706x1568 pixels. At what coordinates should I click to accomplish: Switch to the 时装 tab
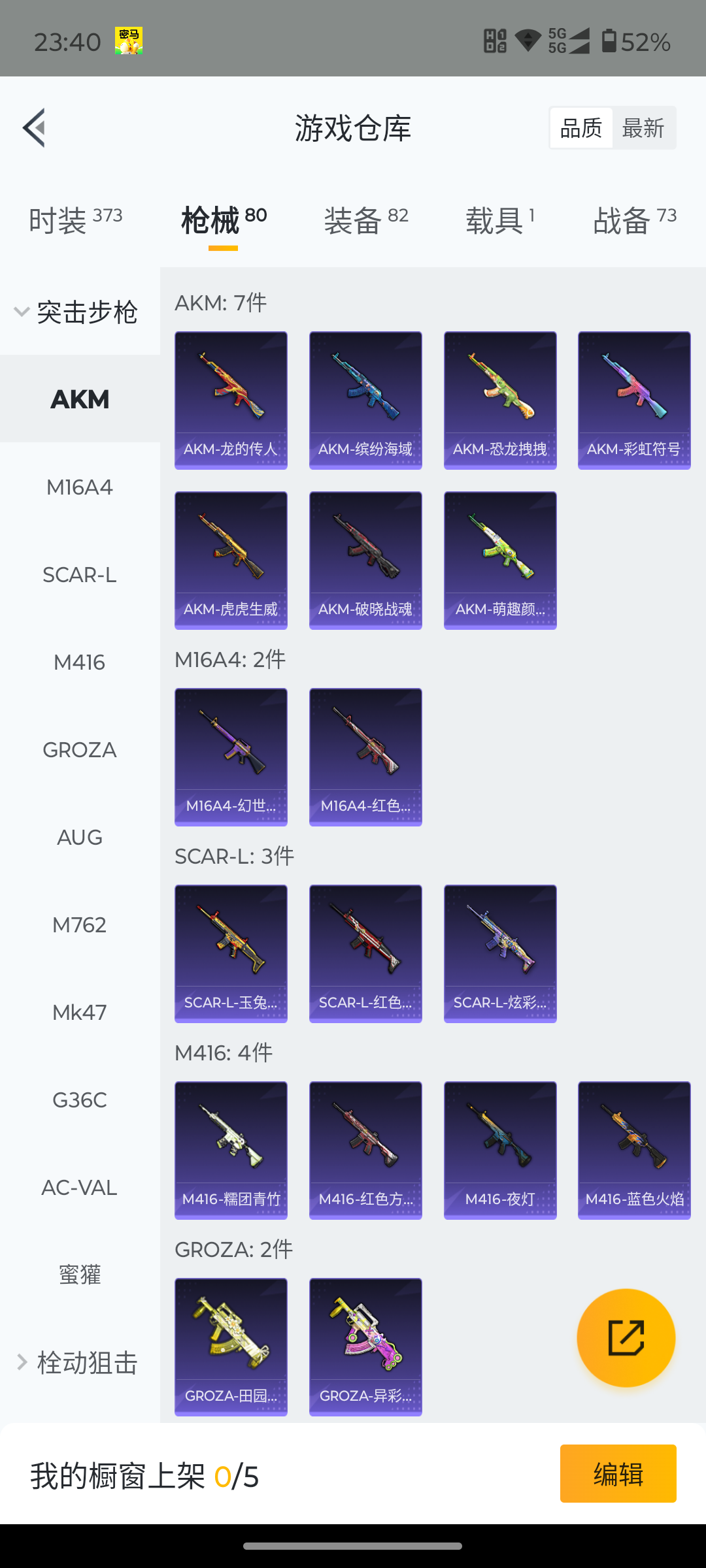[x=75, y=220]
